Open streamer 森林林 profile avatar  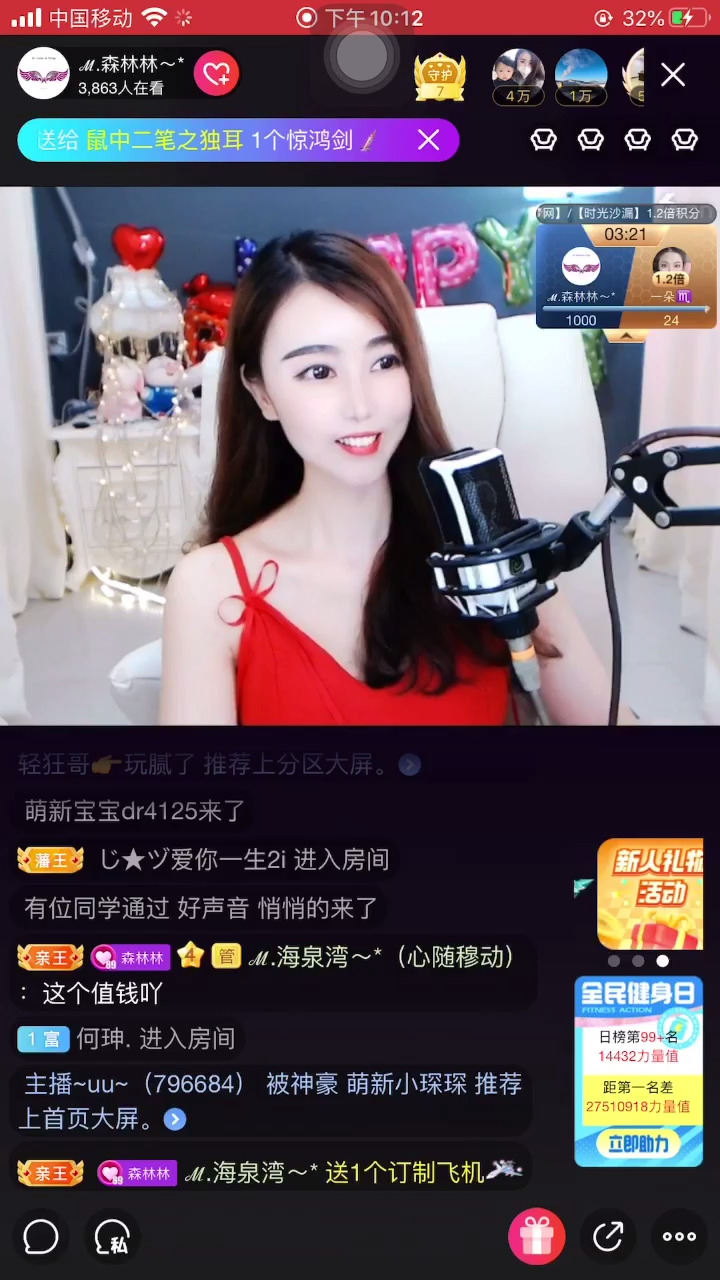pyautogui.click(x=43, y=73)
